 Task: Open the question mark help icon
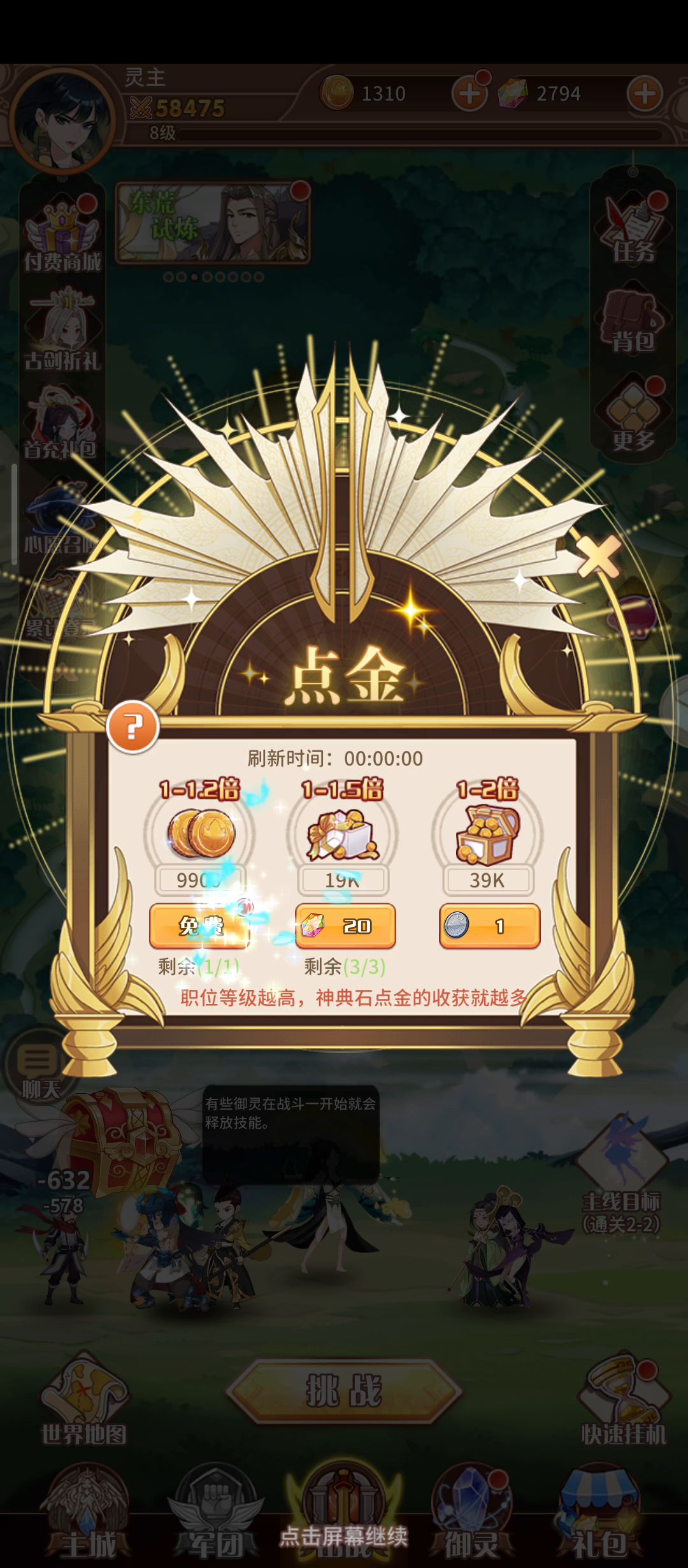click(x=133, y=727)
